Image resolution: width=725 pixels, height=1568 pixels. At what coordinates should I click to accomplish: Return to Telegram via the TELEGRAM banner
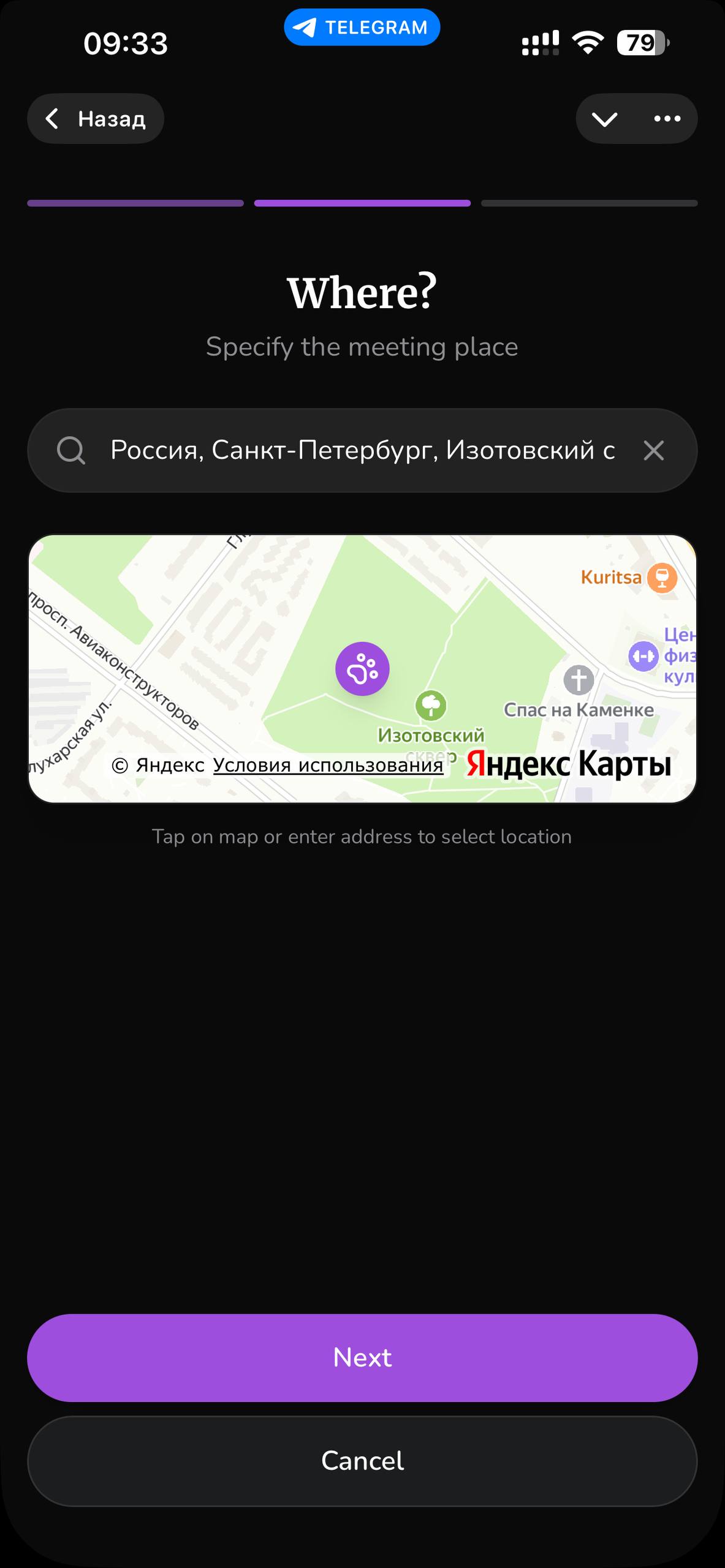click(x=362, y=26)
